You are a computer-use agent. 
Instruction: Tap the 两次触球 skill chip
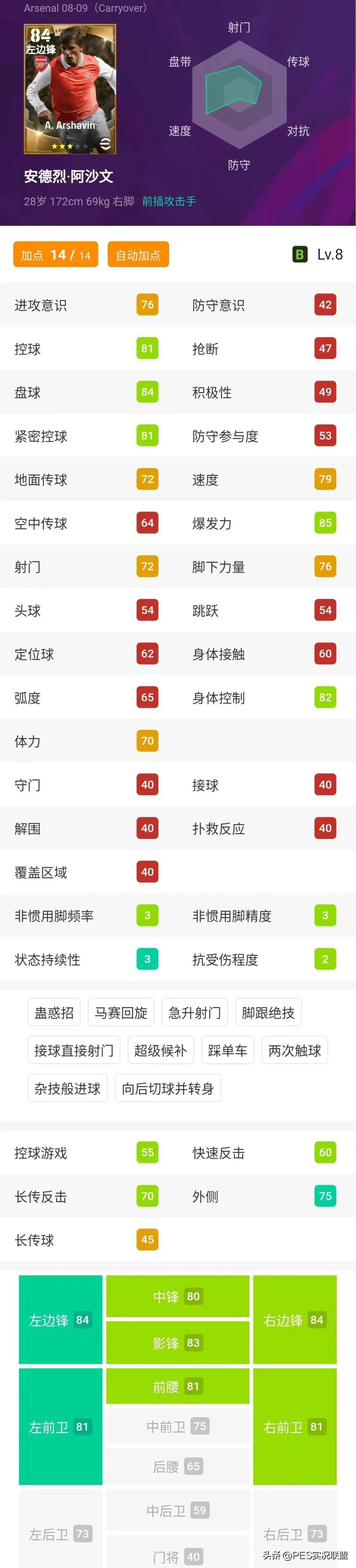pos(295,1051)
